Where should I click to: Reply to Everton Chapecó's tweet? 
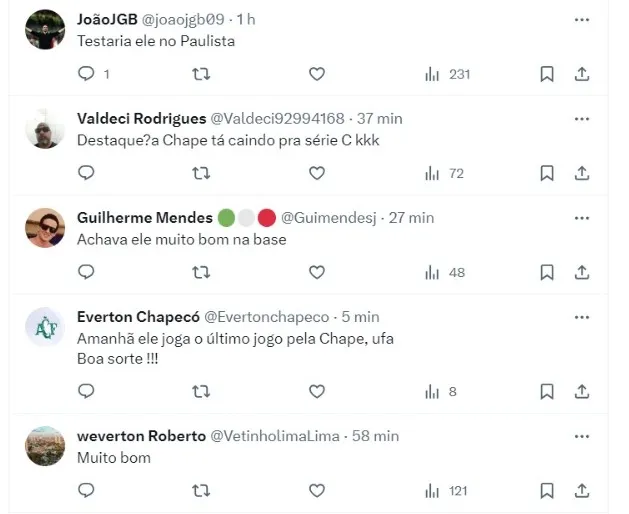coord(86,391)
